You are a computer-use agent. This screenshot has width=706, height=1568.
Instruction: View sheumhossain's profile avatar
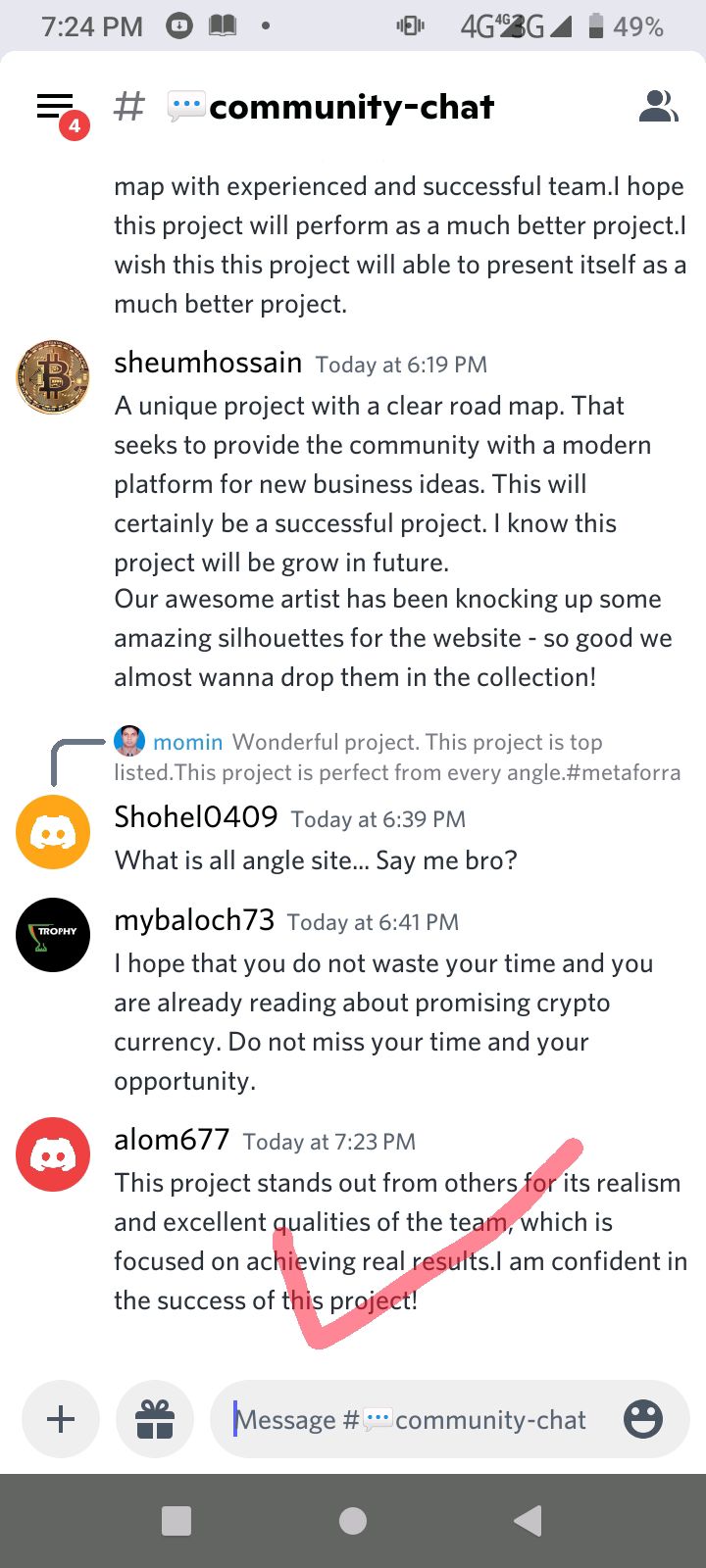pyautogui.click(x=53, y=377)
